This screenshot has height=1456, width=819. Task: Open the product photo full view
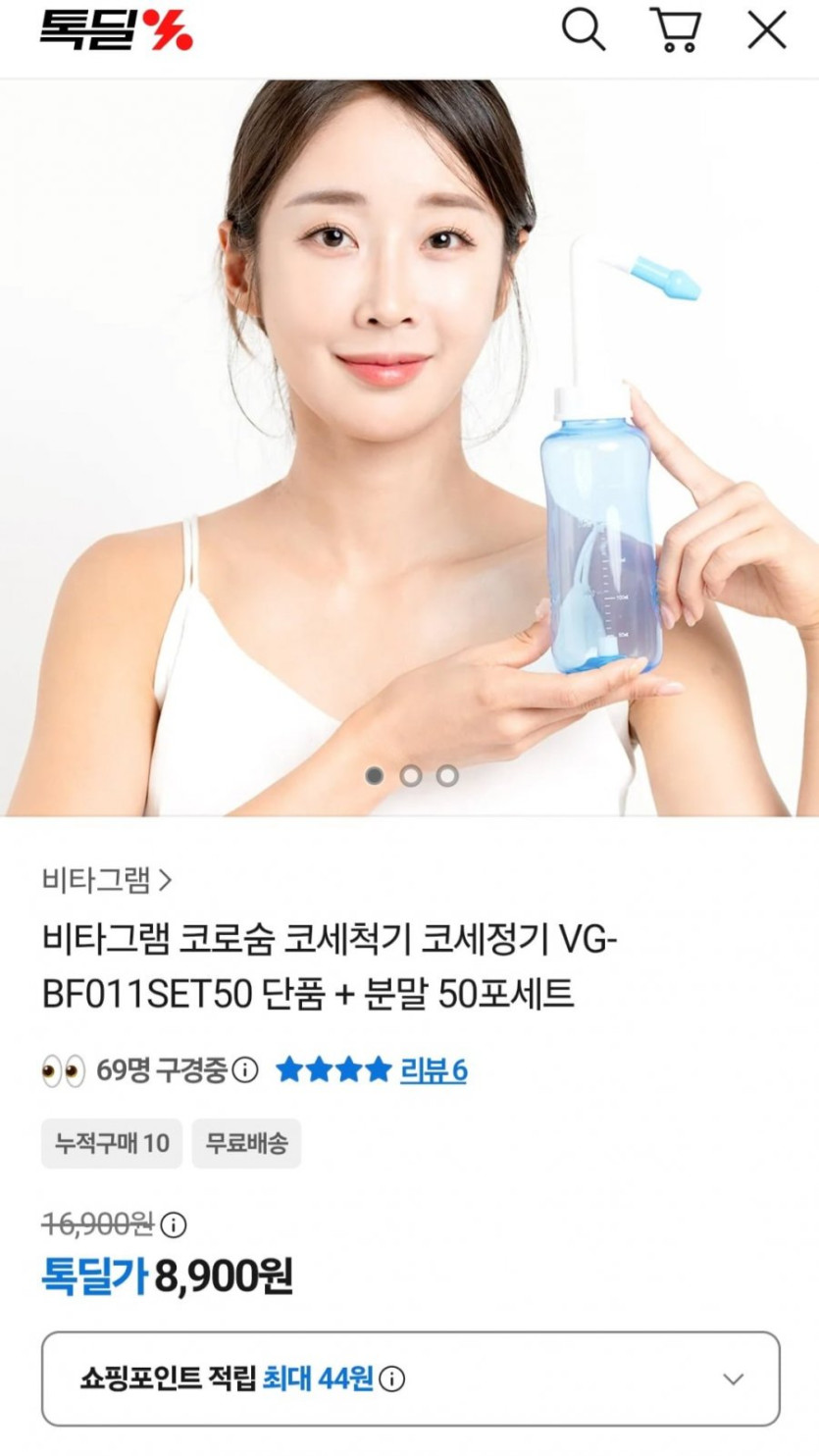coord(409,447)
